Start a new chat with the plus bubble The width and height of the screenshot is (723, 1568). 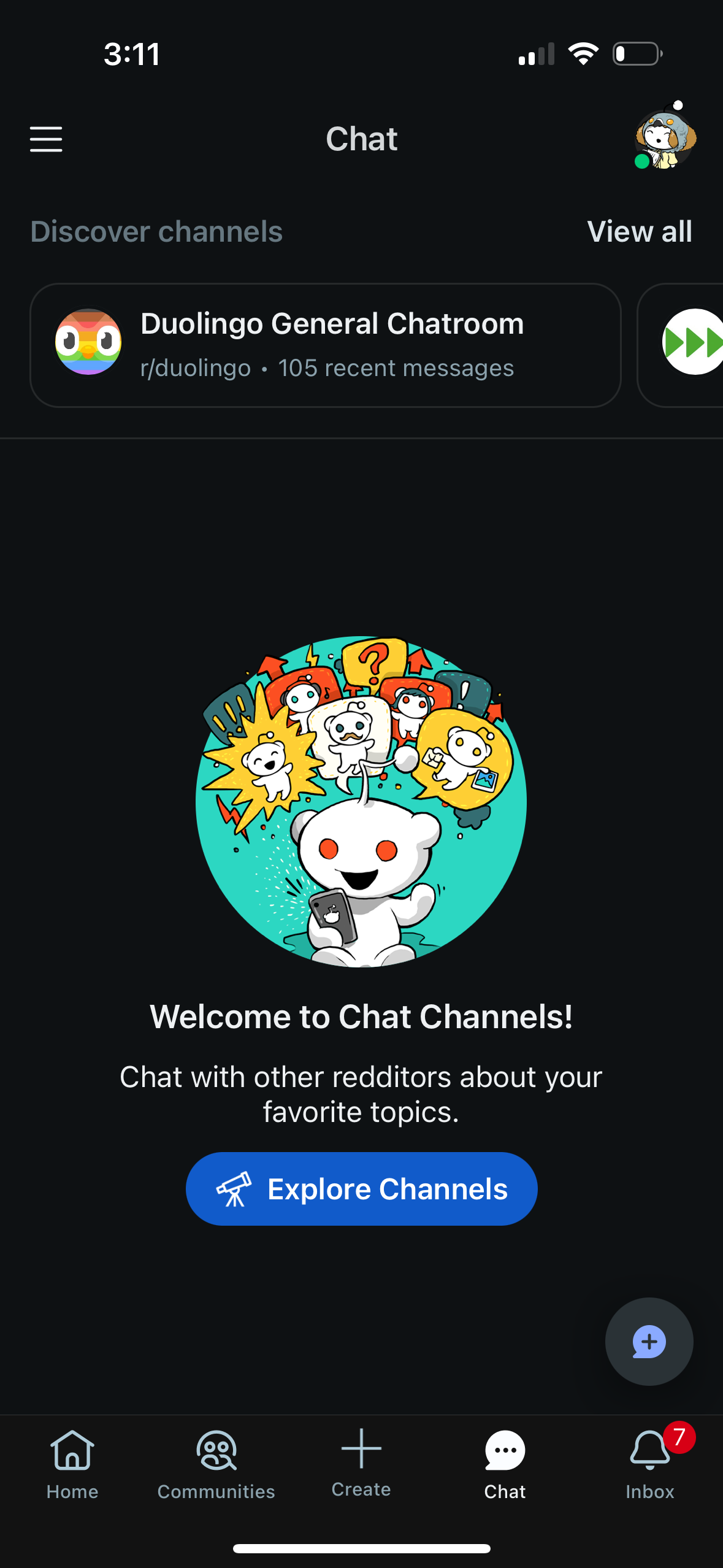pyautogui.click(x=648, y=1342)
